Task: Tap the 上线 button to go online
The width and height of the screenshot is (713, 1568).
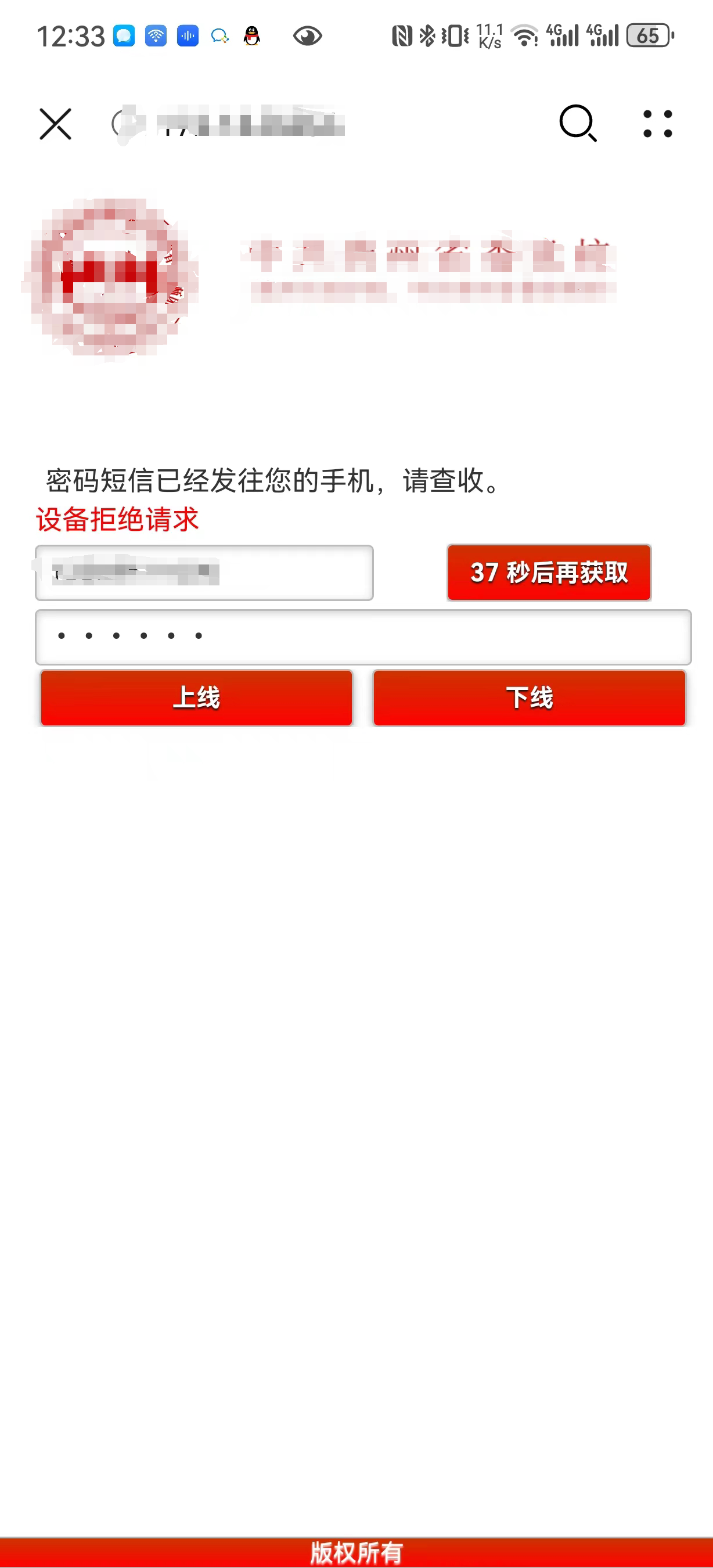Action: click(x=196, y=697)
